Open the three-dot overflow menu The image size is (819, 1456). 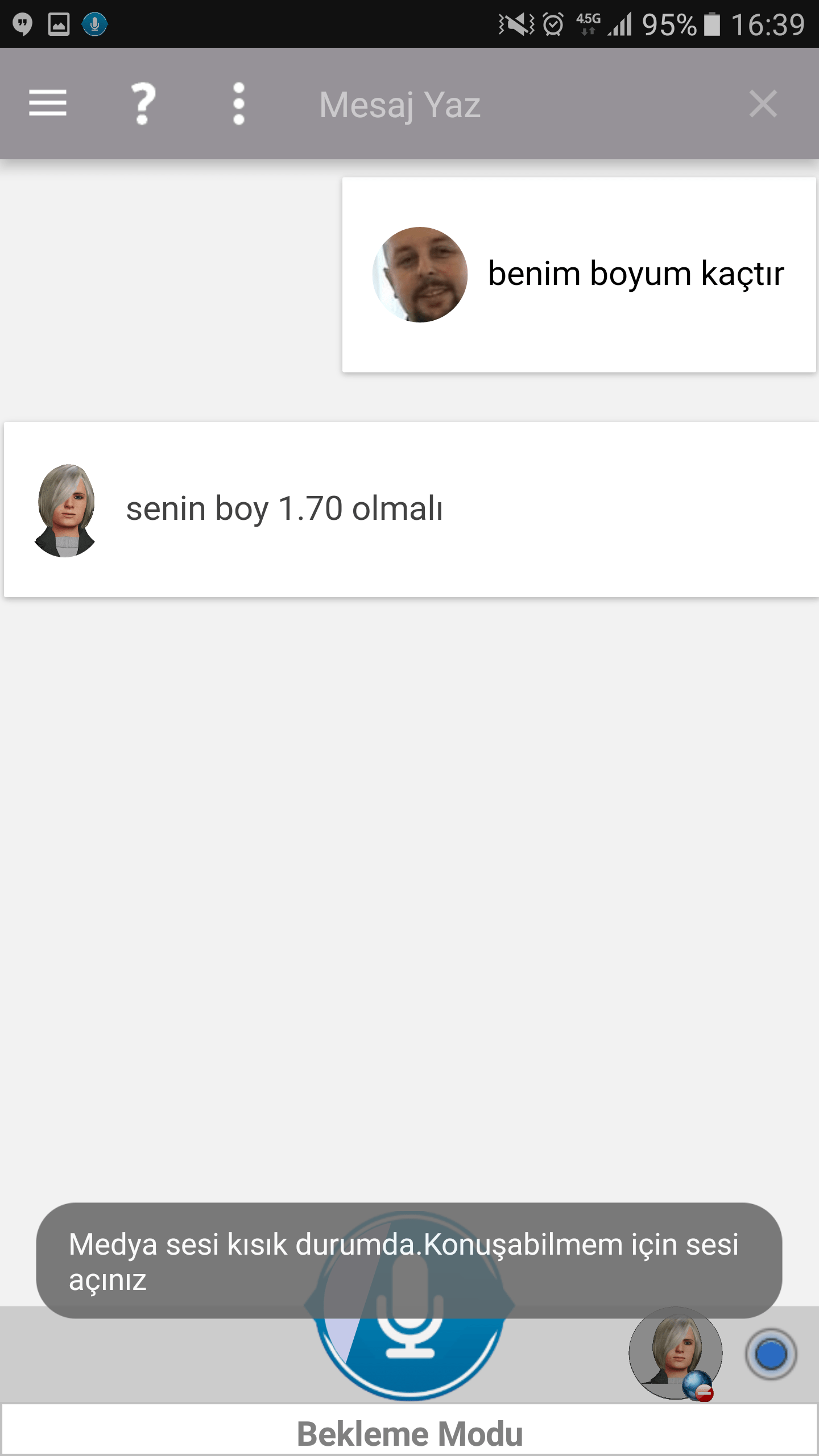[x=239, y=104]
